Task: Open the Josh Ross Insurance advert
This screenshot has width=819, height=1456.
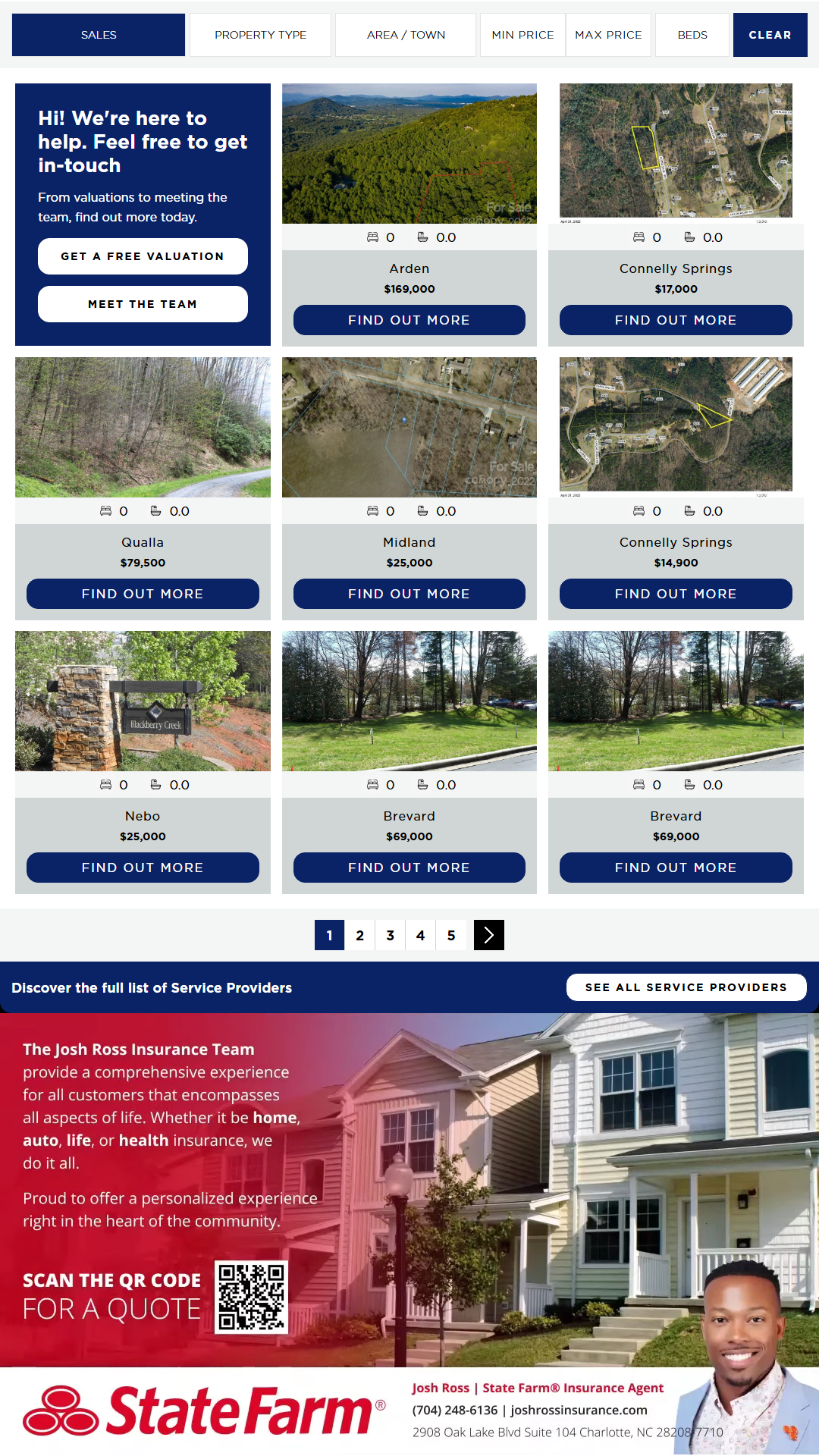Action: click(409, 1228)
